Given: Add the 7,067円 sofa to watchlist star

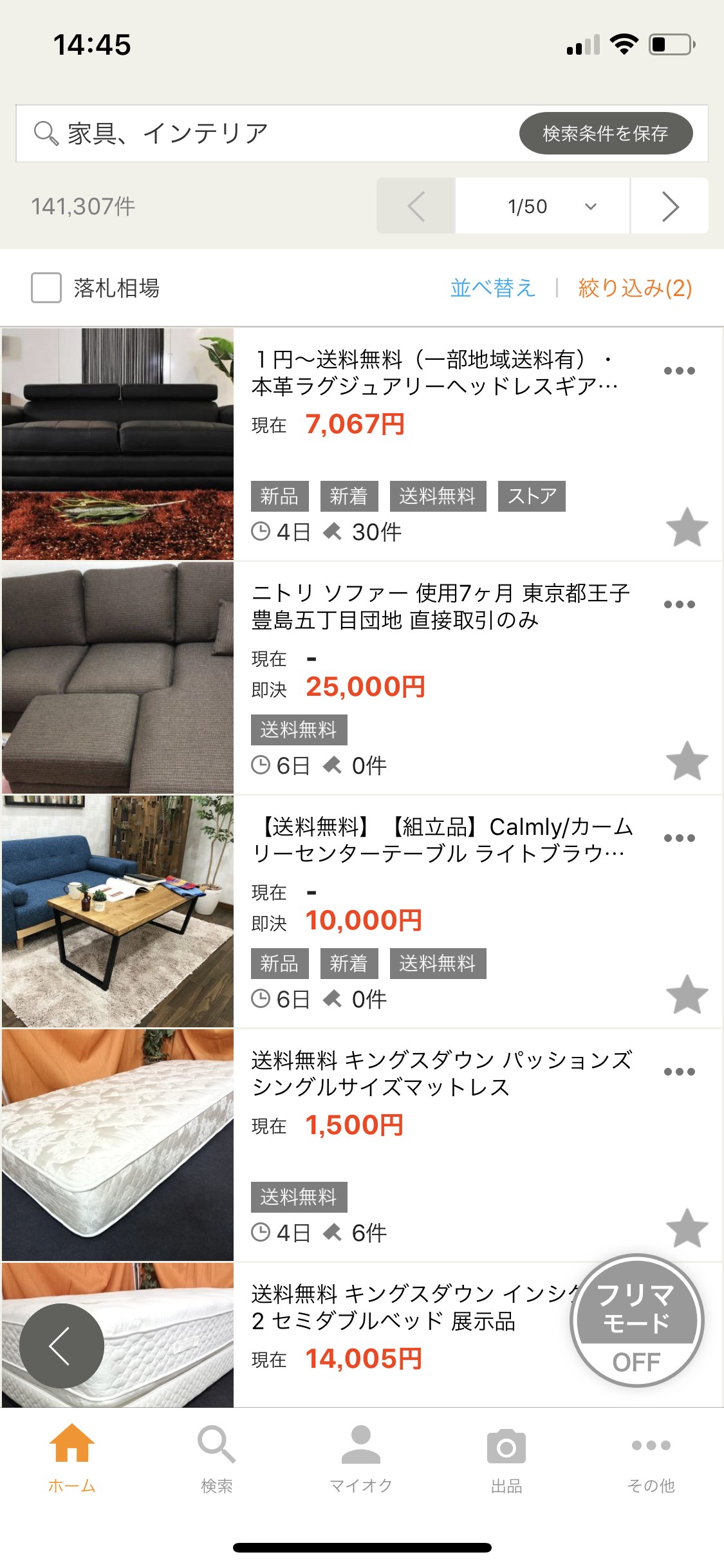Looking at the screenshot, I should pyautogui.click(x=687, y=527).
